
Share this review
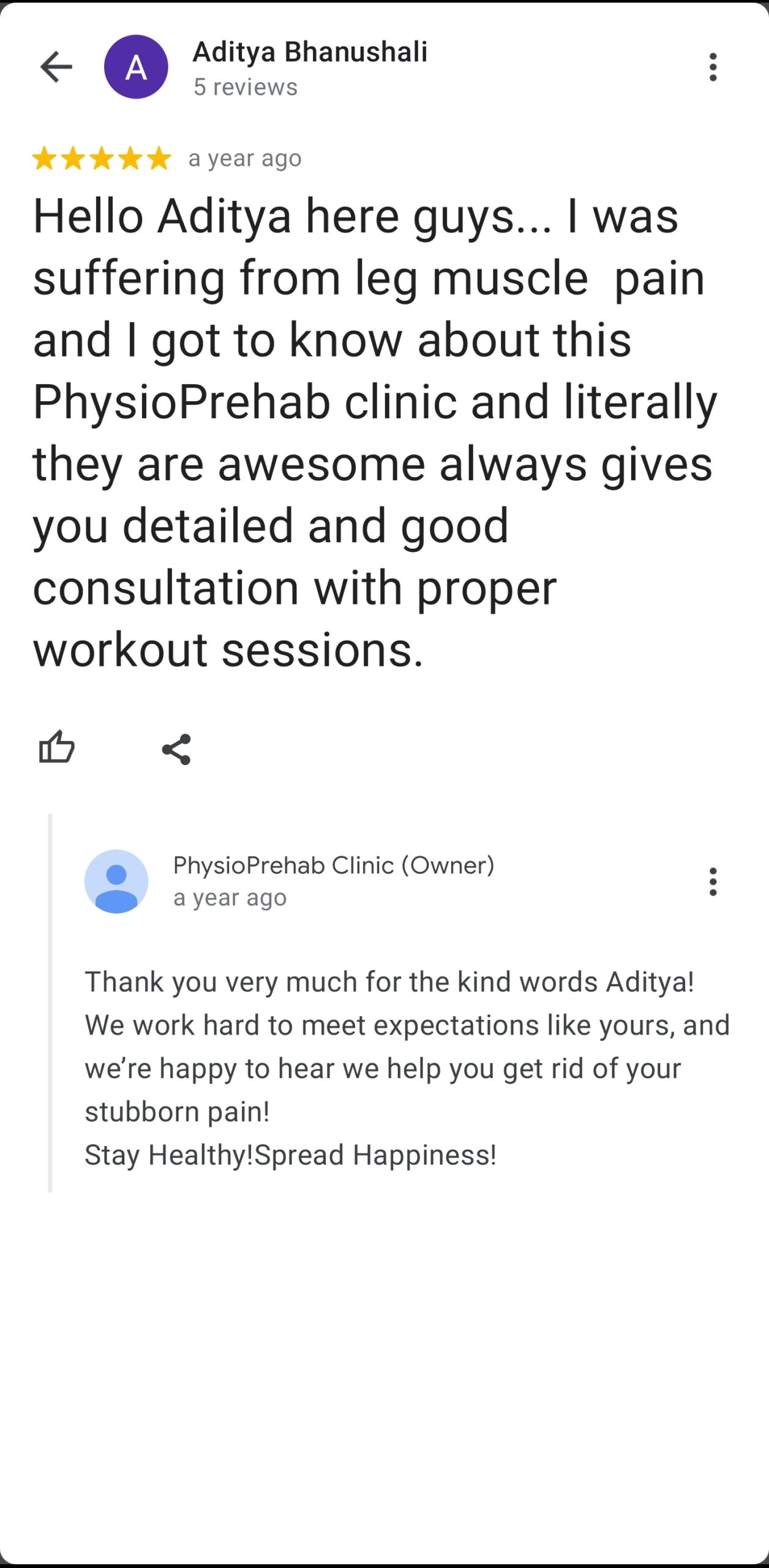pyautogui.click(x=176, y=749)
